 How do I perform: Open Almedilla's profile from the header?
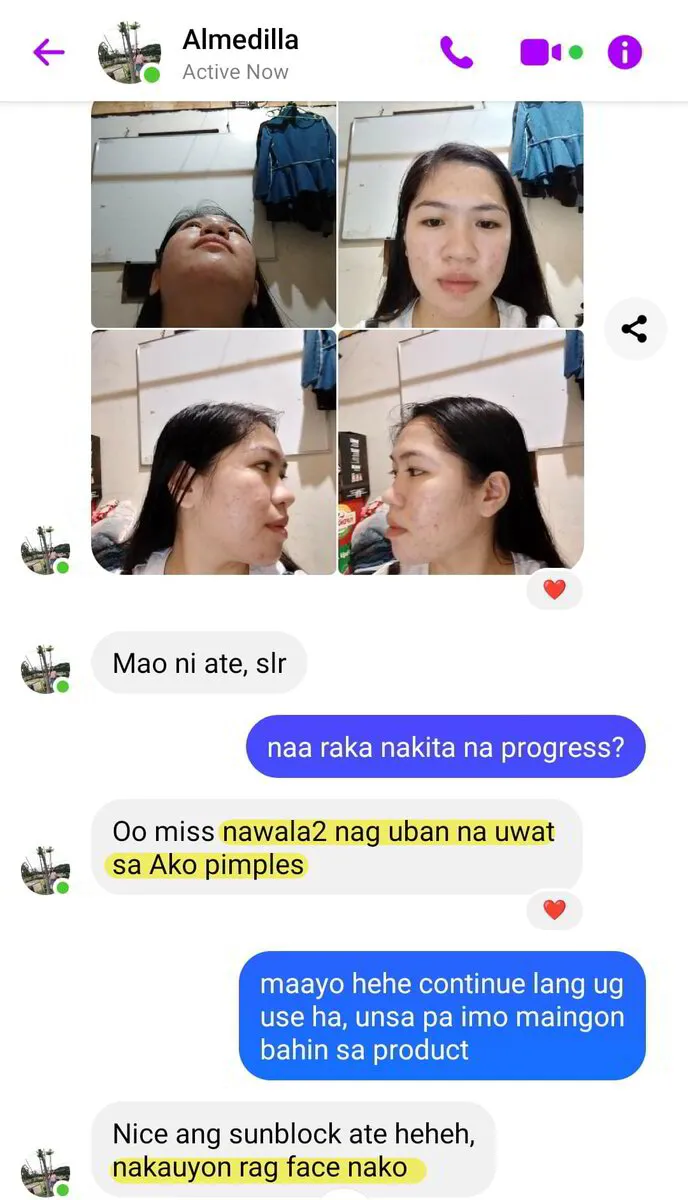click(x=240, y=55)
